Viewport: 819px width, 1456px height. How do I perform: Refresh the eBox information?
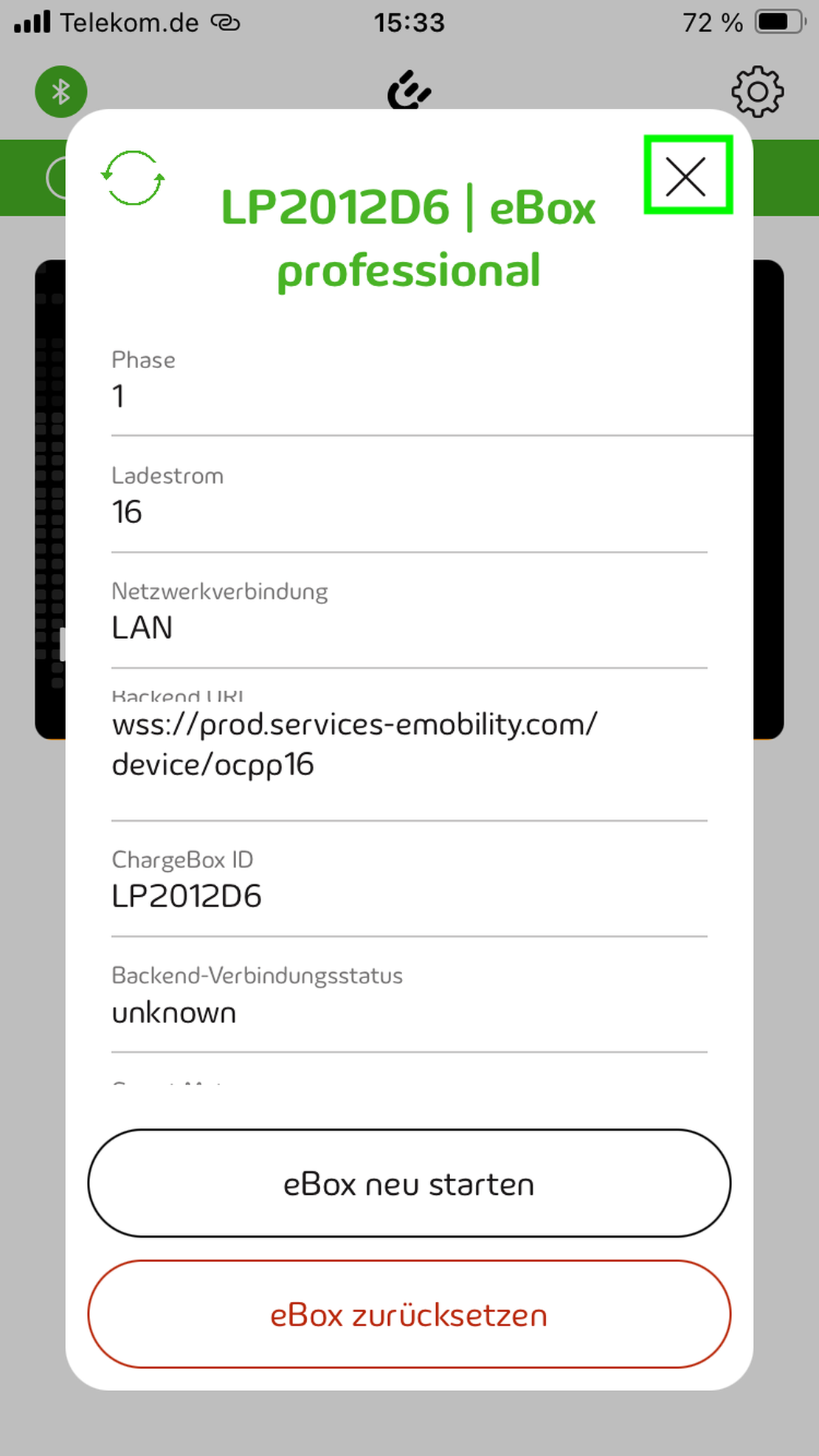[x=133, y=178]
